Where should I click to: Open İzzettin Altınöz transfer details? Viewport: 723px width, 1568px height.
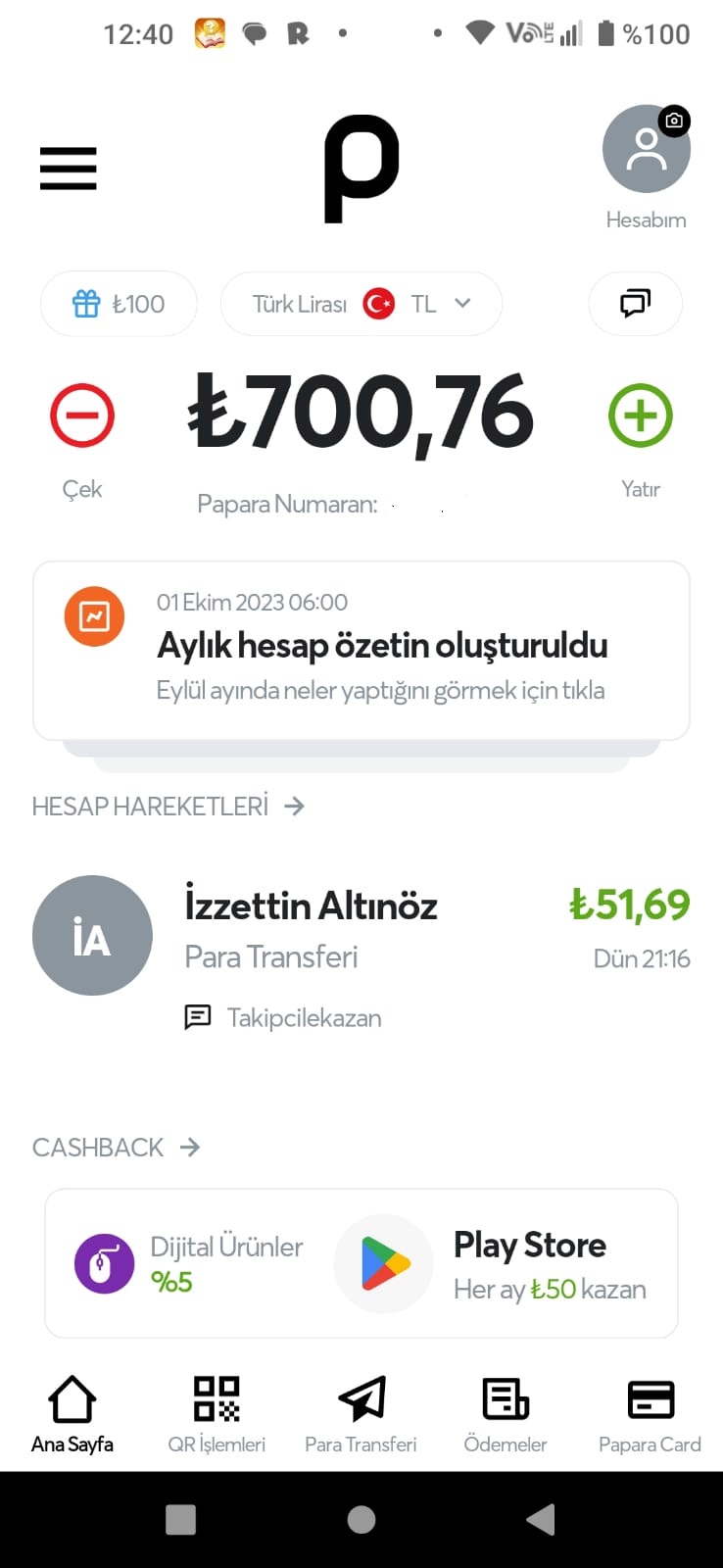coord(361,953)
